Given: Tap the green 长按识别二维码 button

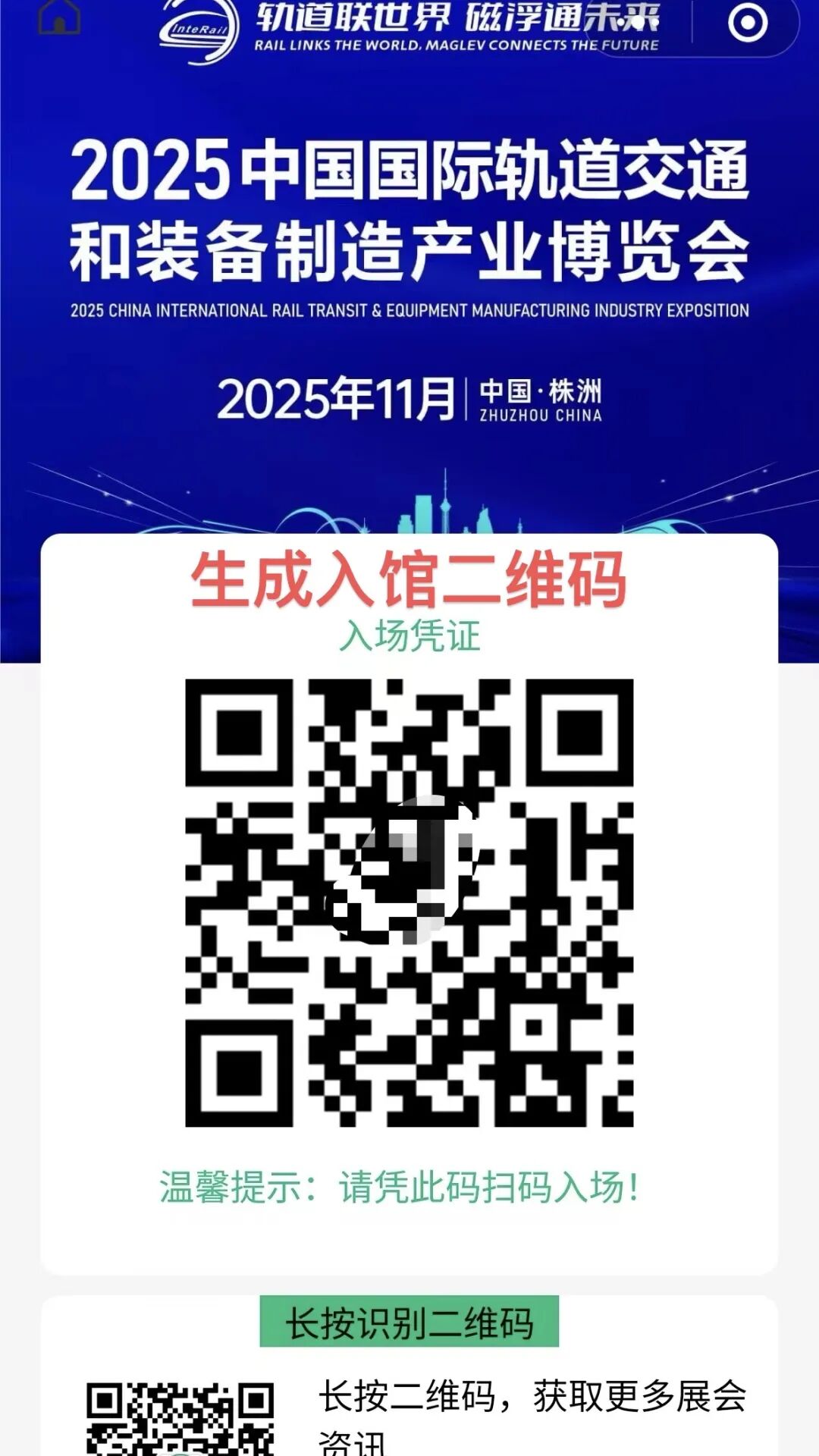Looking at the screenshot, I should coord(409,1323).
